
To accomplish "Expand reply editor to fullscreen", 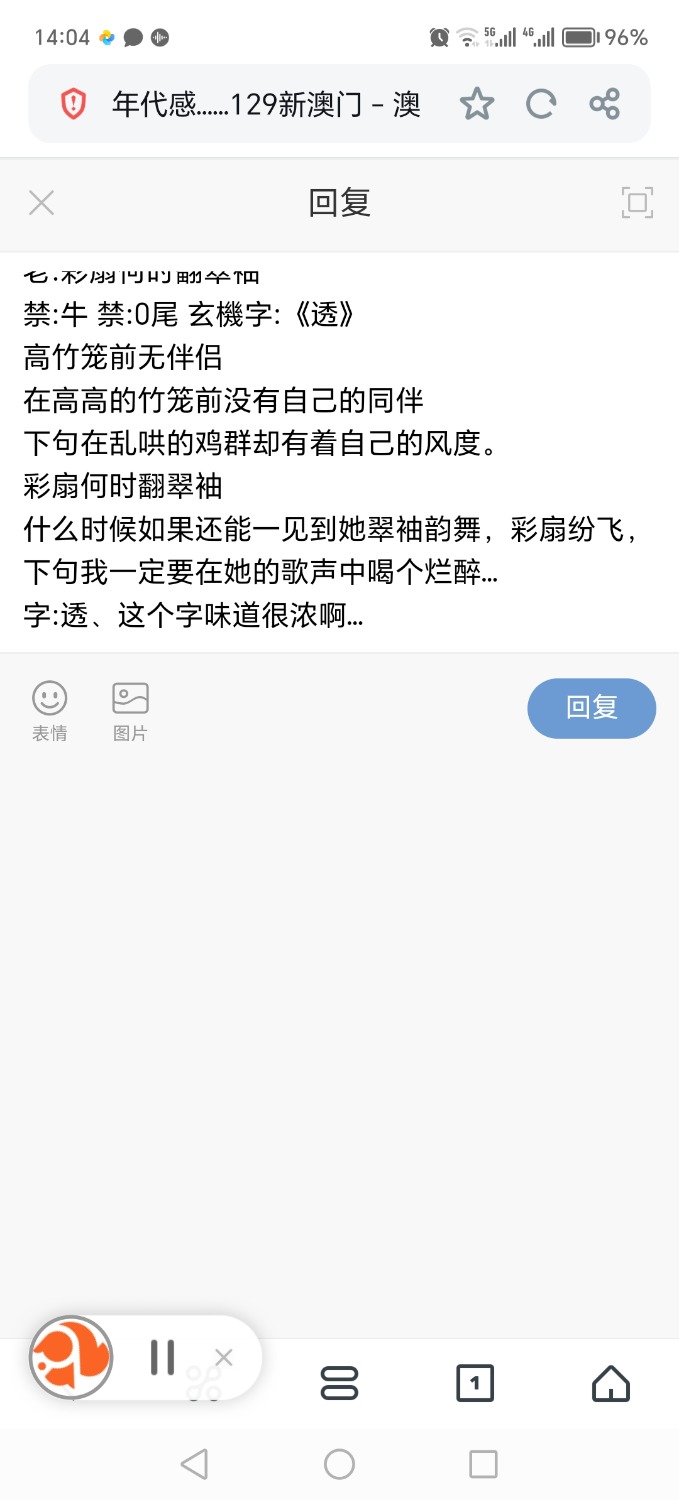I will (x=637, y=203).
